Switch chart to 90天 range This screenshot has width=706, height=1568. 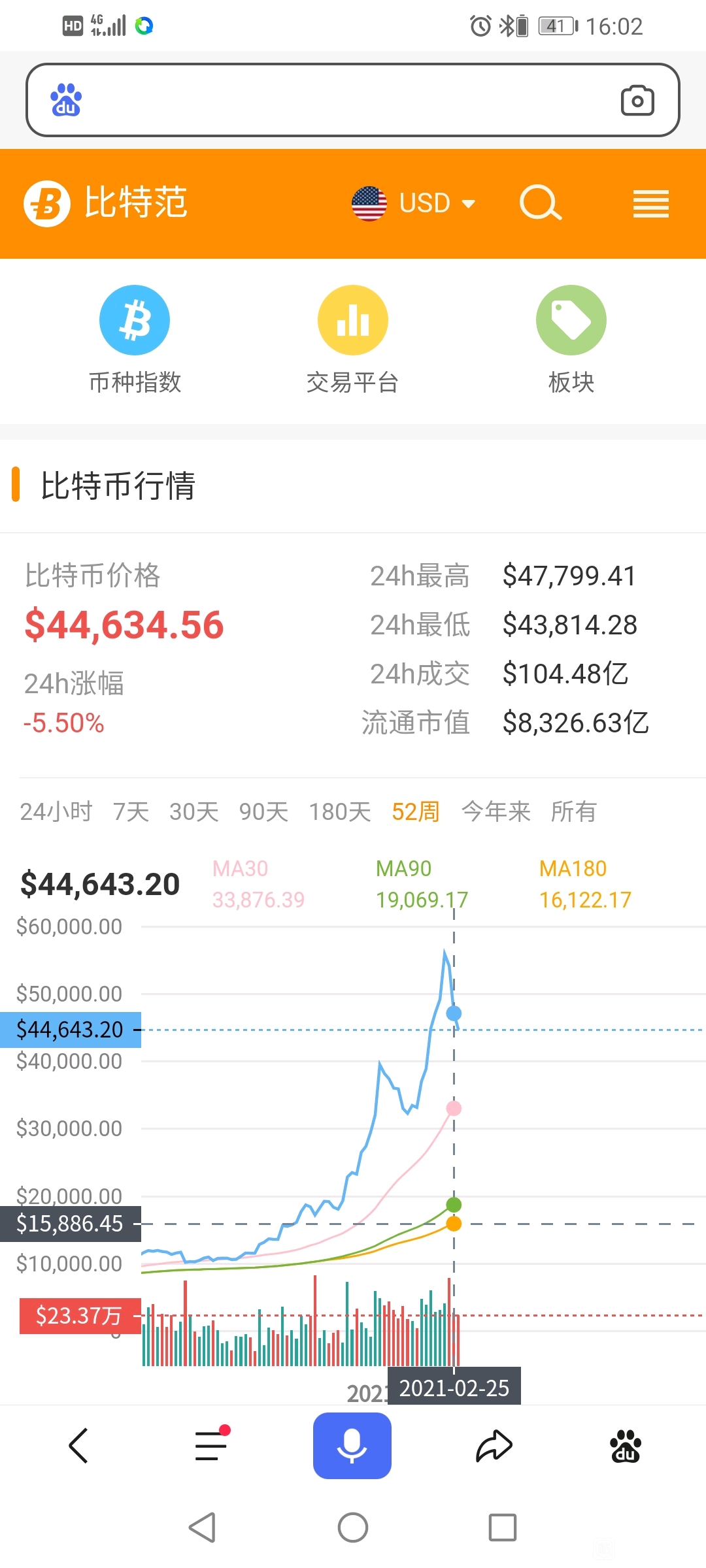click(263, 811)
